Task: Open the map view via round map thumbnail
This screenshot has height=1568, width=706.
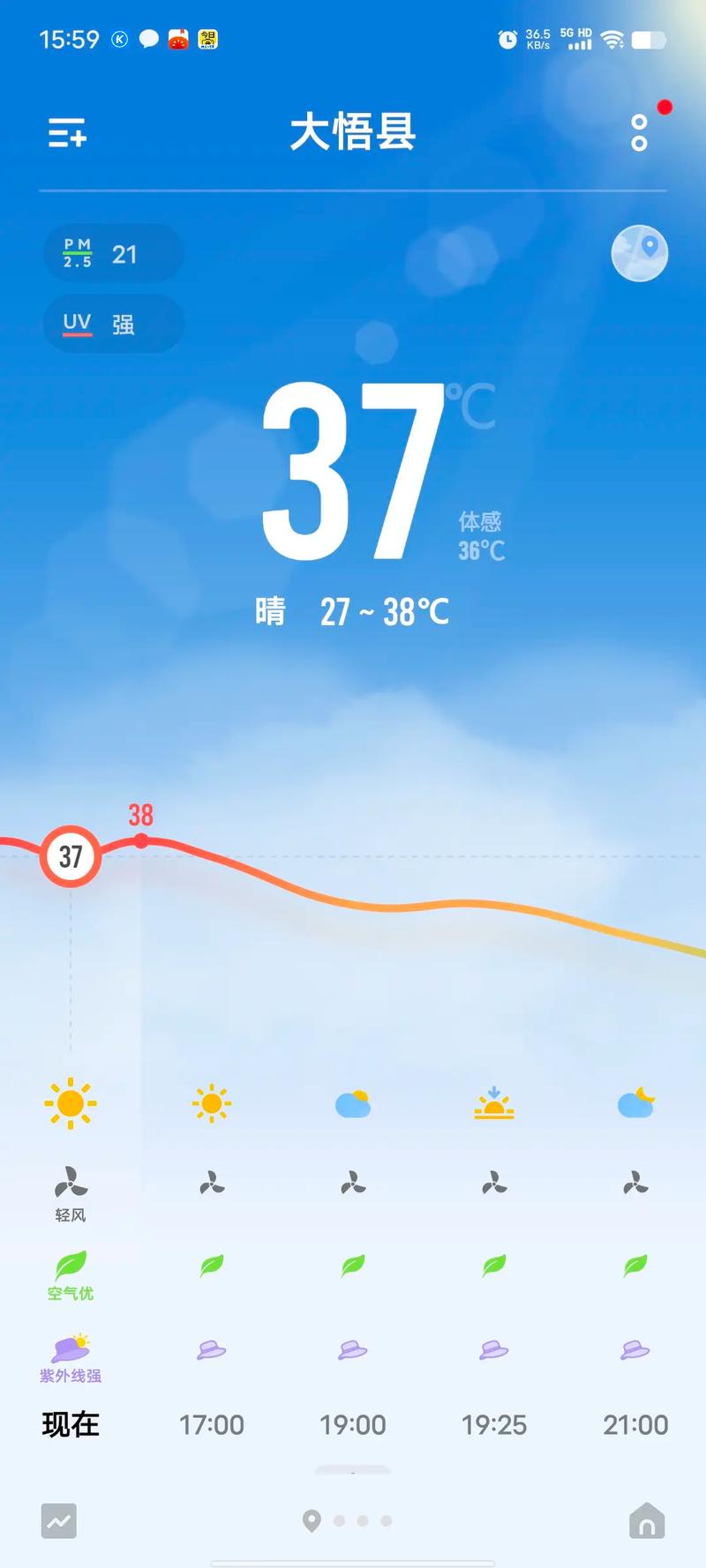Action: tap(638, 253)
